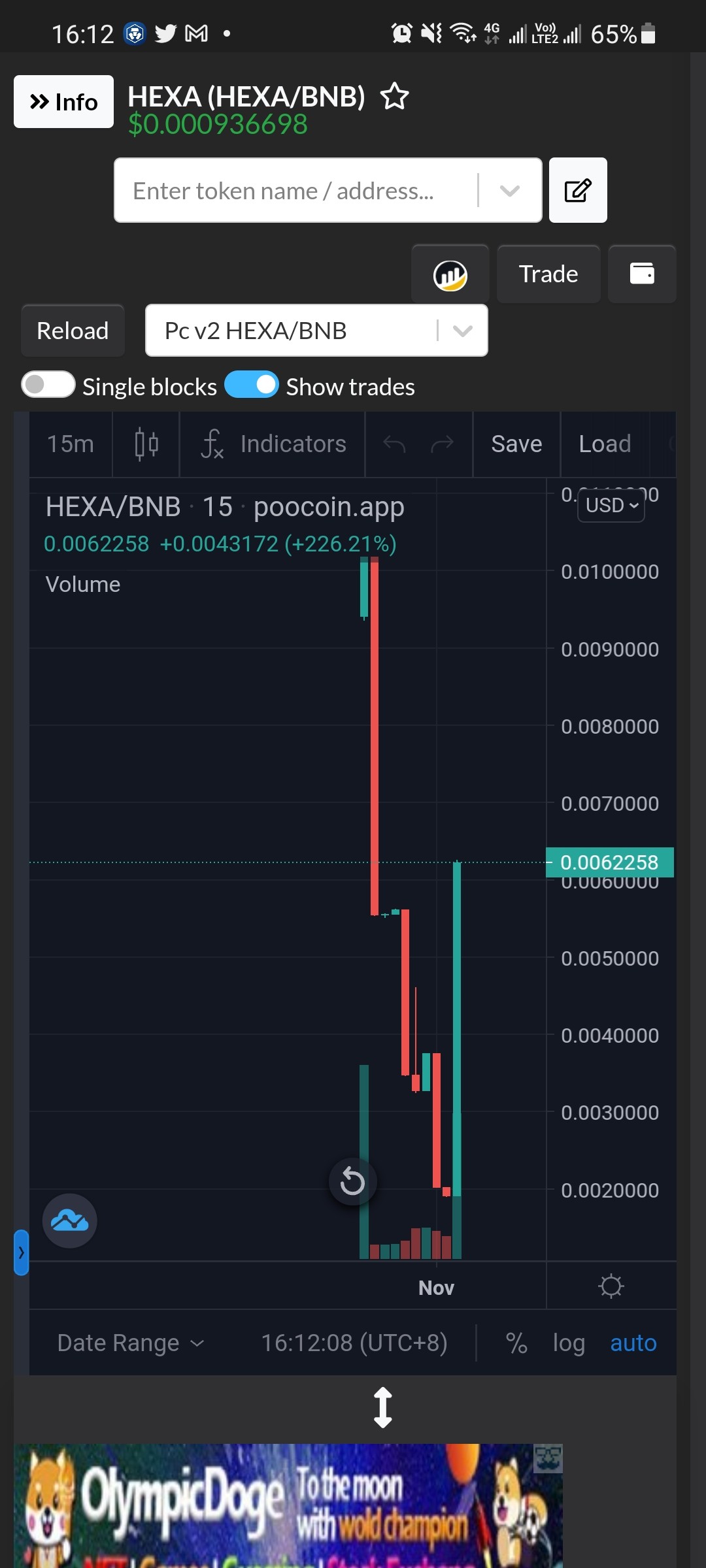Tap the Trade button
The height and width of the screenshot is (1568, 706).
548,274
